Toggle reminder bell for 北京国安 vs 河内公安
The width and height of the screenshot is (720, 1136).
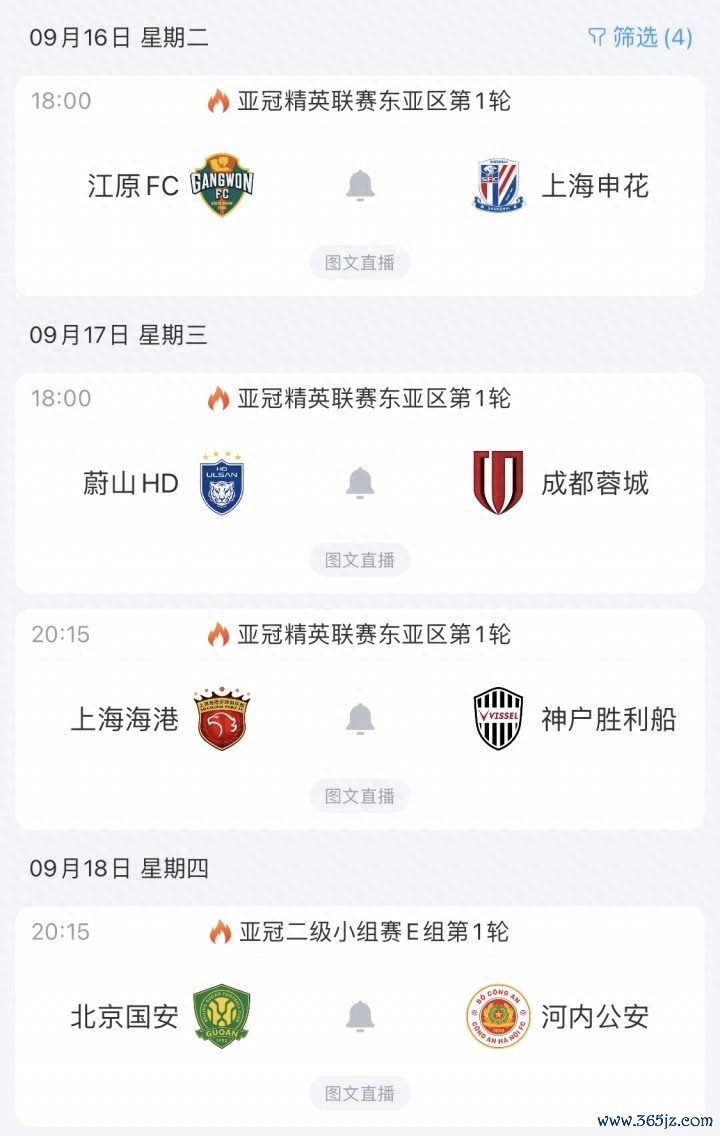pos(360,1016)
